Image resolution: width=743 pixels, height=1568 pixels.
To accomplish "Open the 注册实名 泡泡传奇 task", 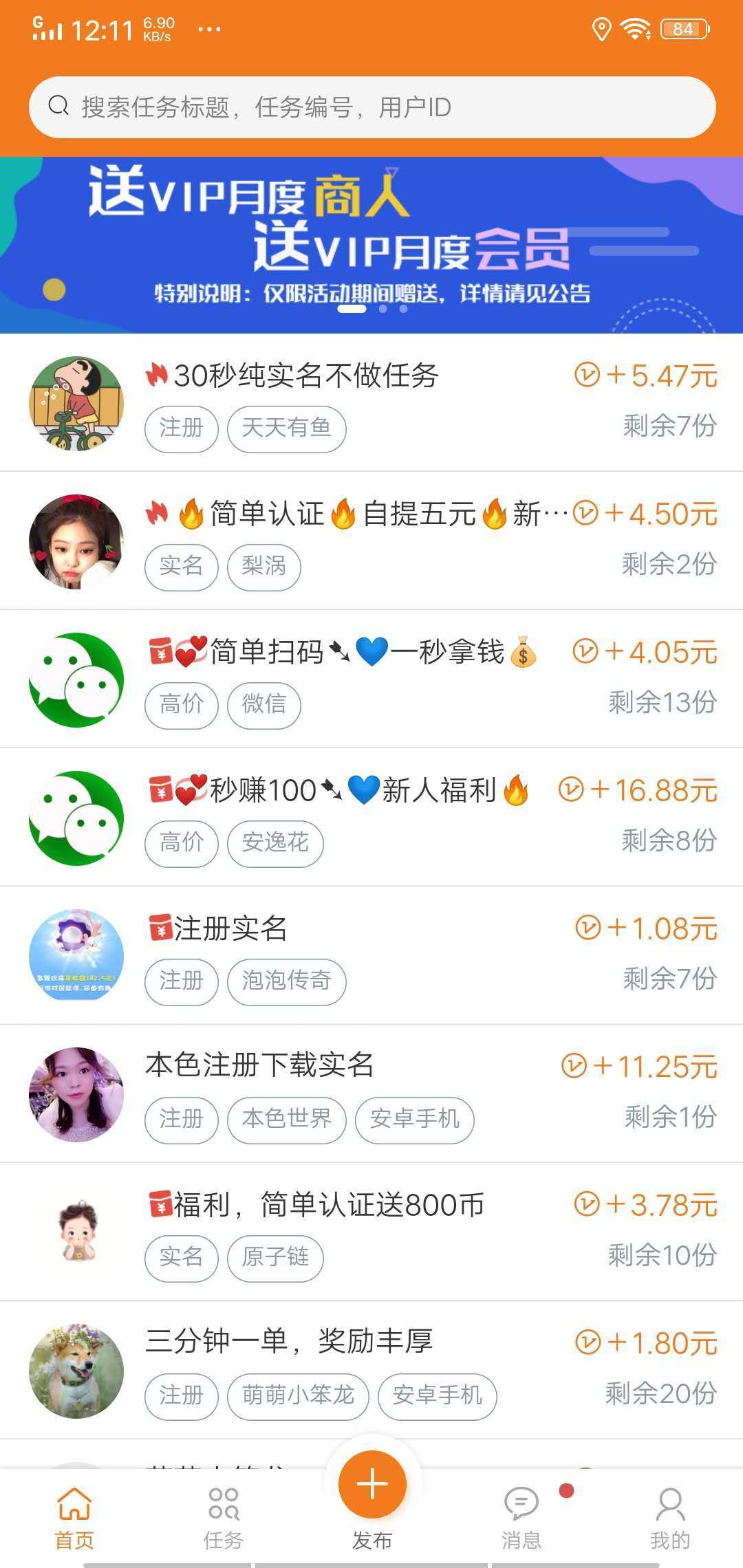I will (371, 955).
